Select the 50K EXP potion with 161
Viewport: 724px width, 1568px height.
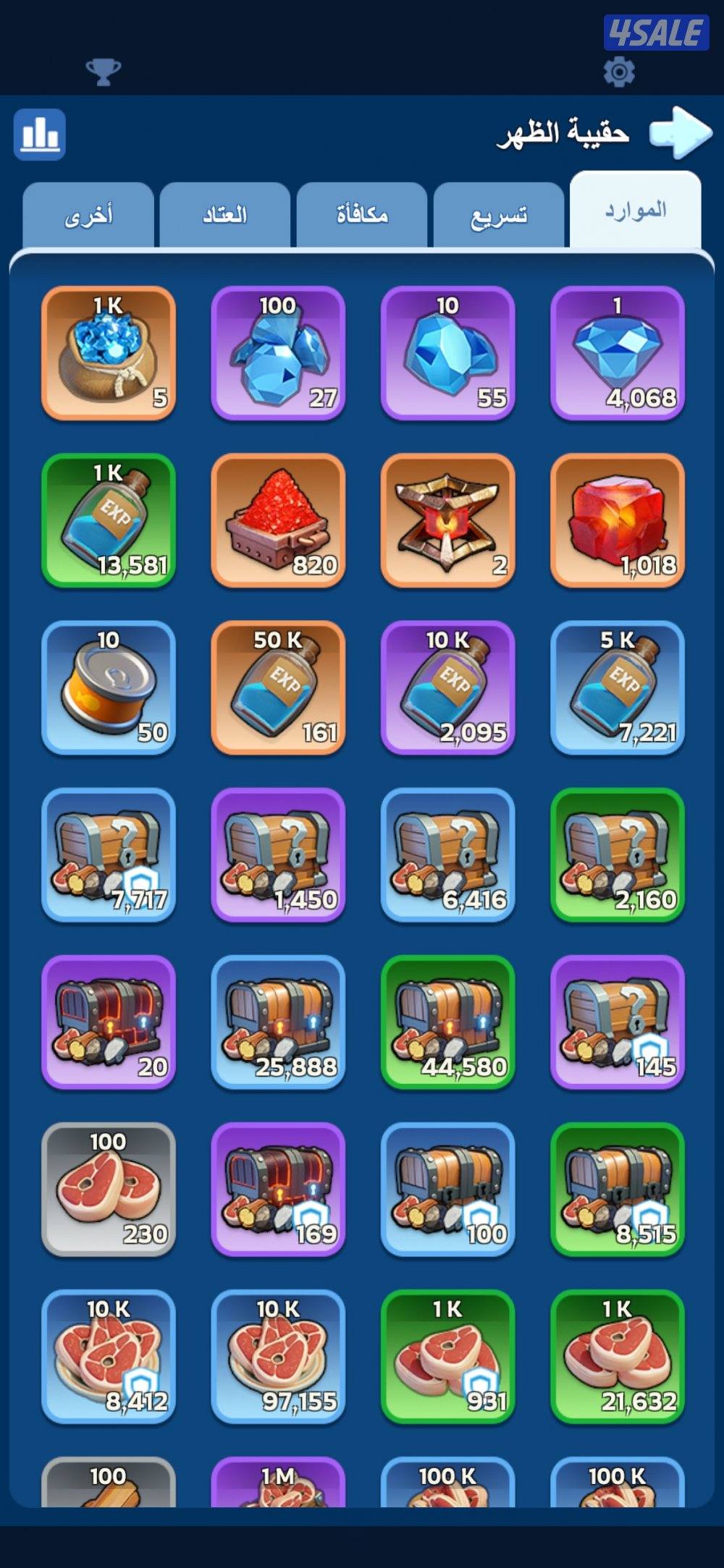point(278,687)
